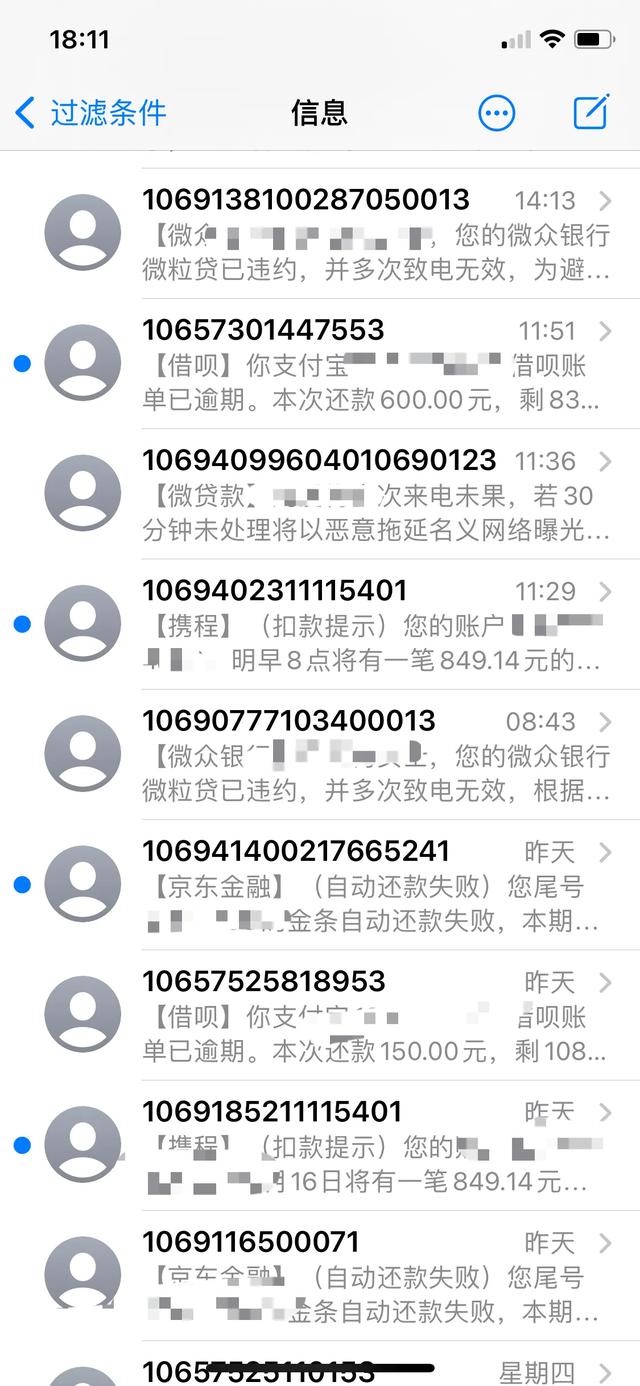Open the thread from 1069077710340​0013
This screenshot has height=1386, width=640.
tap(320, 755)
